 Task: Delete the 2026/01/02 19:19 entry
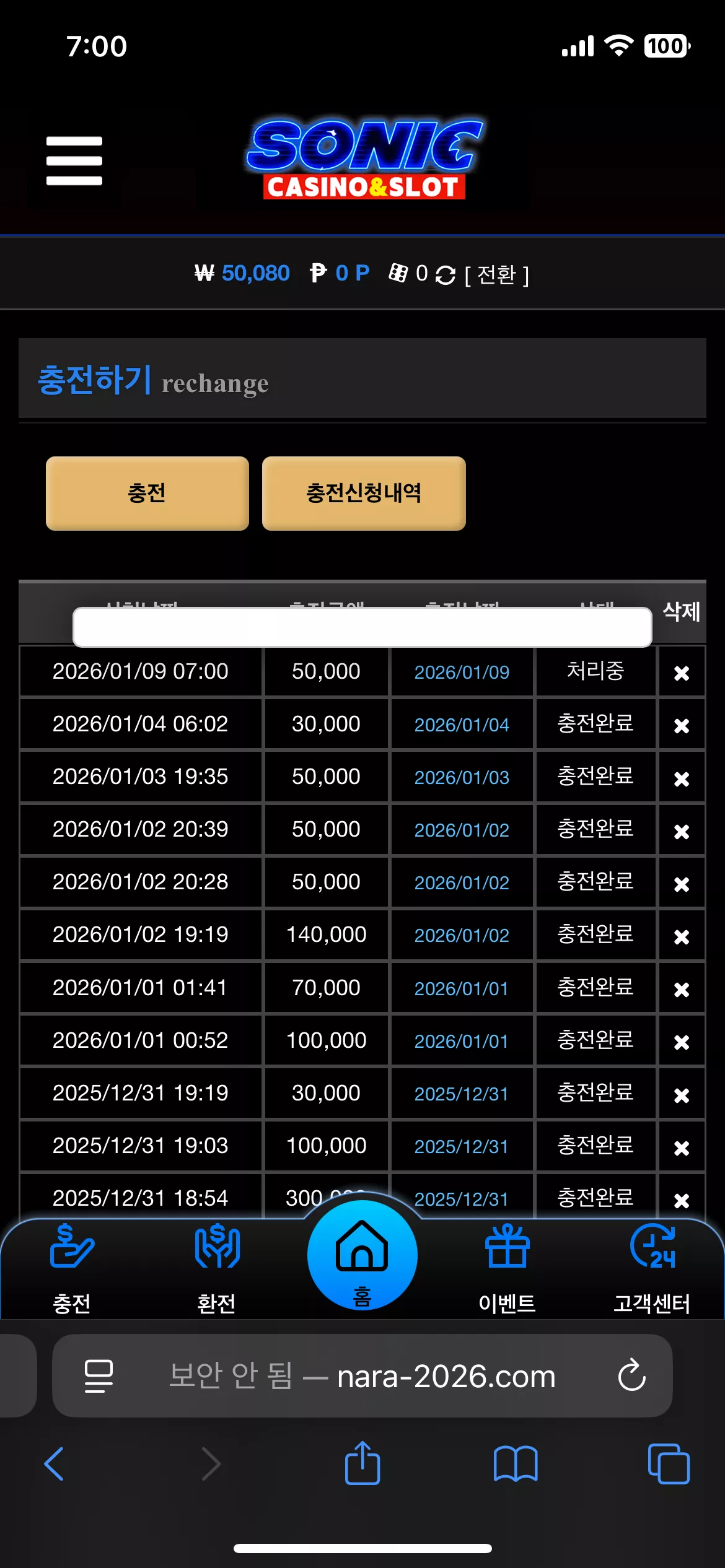tap(682, 937)
